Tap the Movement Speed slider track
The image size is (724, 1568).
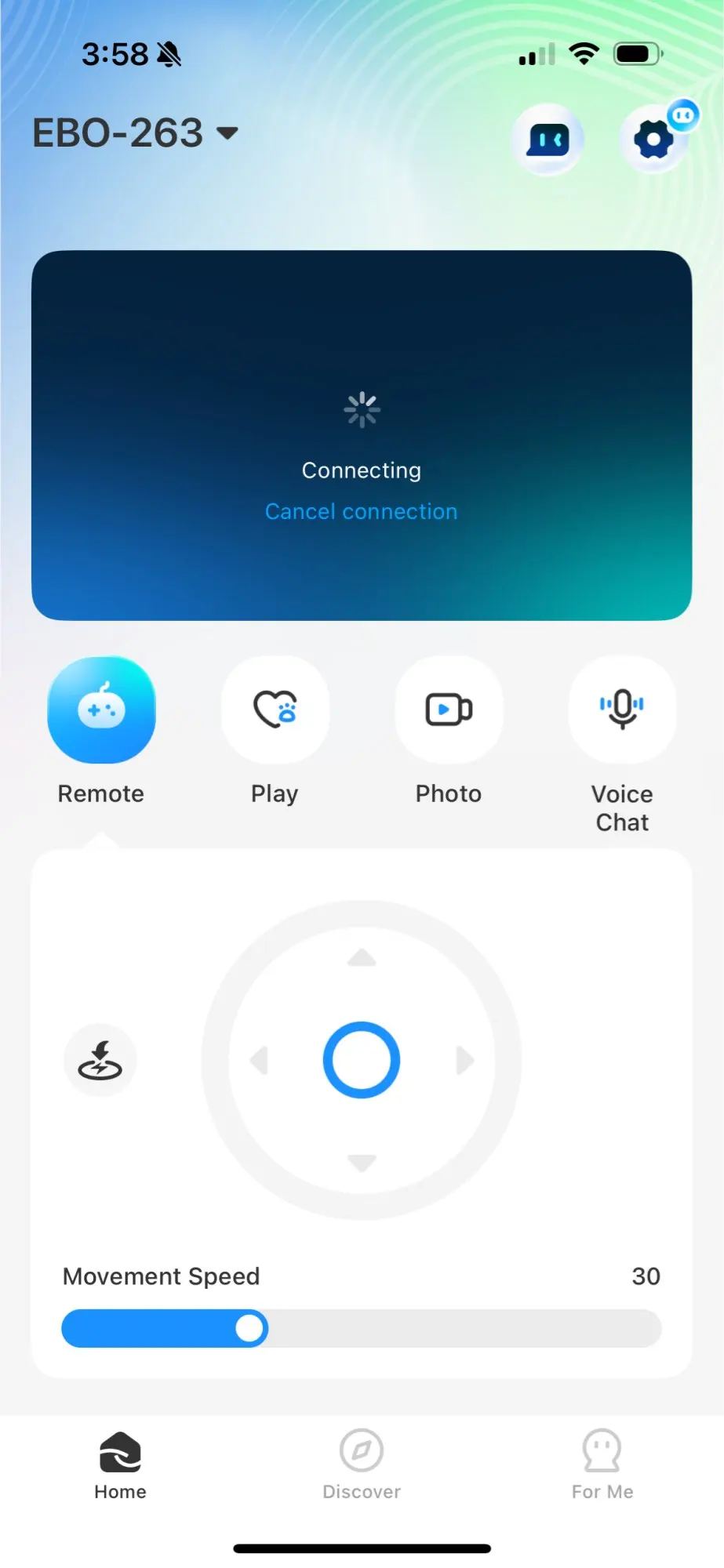362,1328
